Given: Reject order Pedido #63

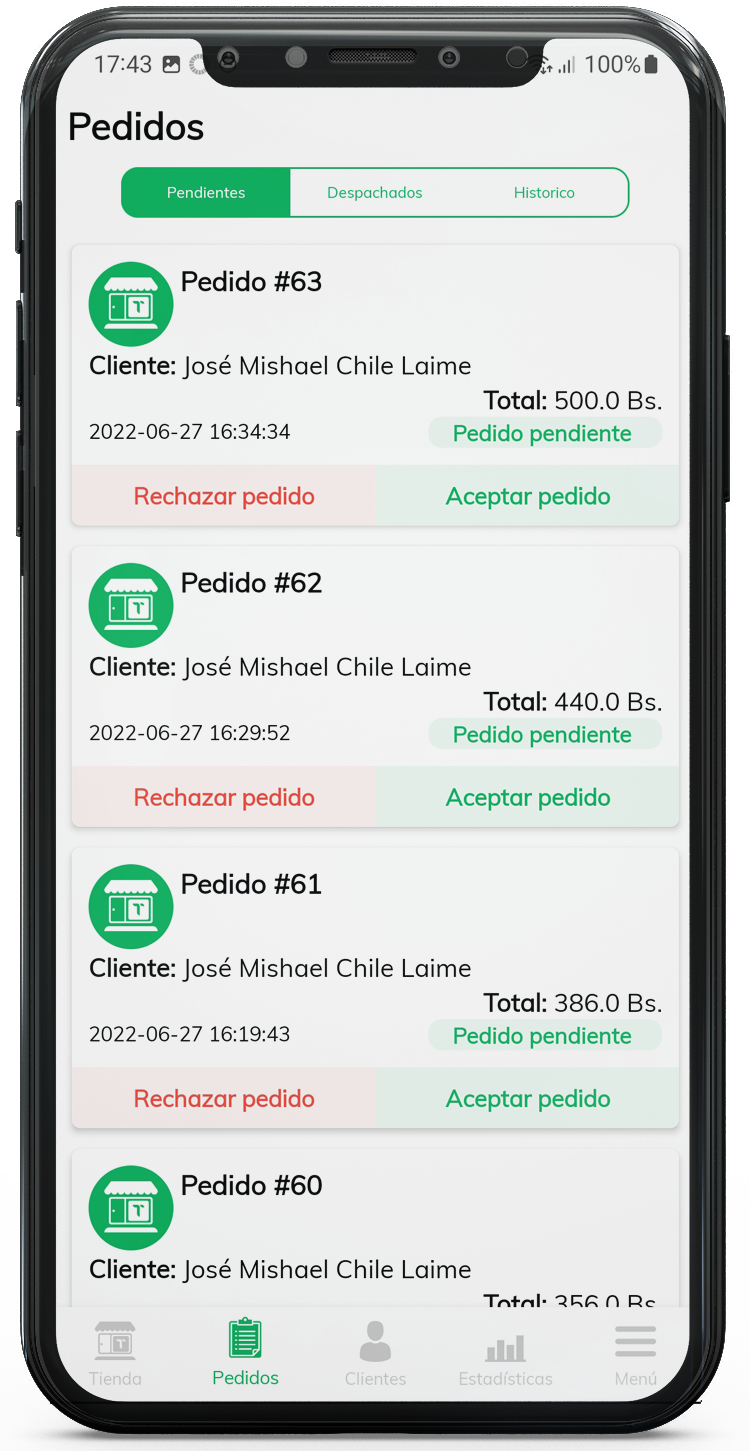Looking at the screenshot, I should click(224, 496).
